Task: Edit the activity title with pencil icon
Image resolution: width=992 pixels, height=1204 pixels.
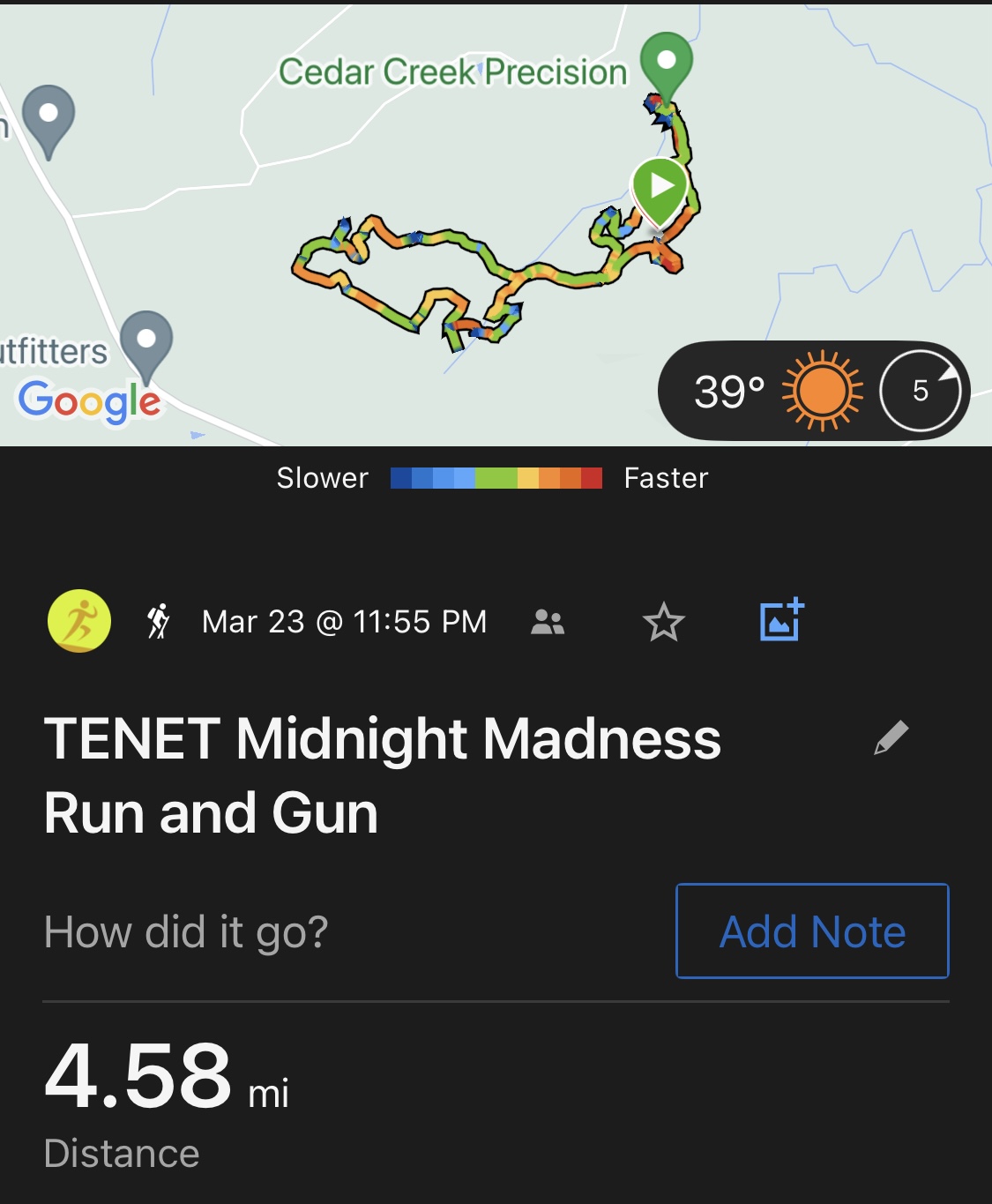Action: tap(891, 738)
